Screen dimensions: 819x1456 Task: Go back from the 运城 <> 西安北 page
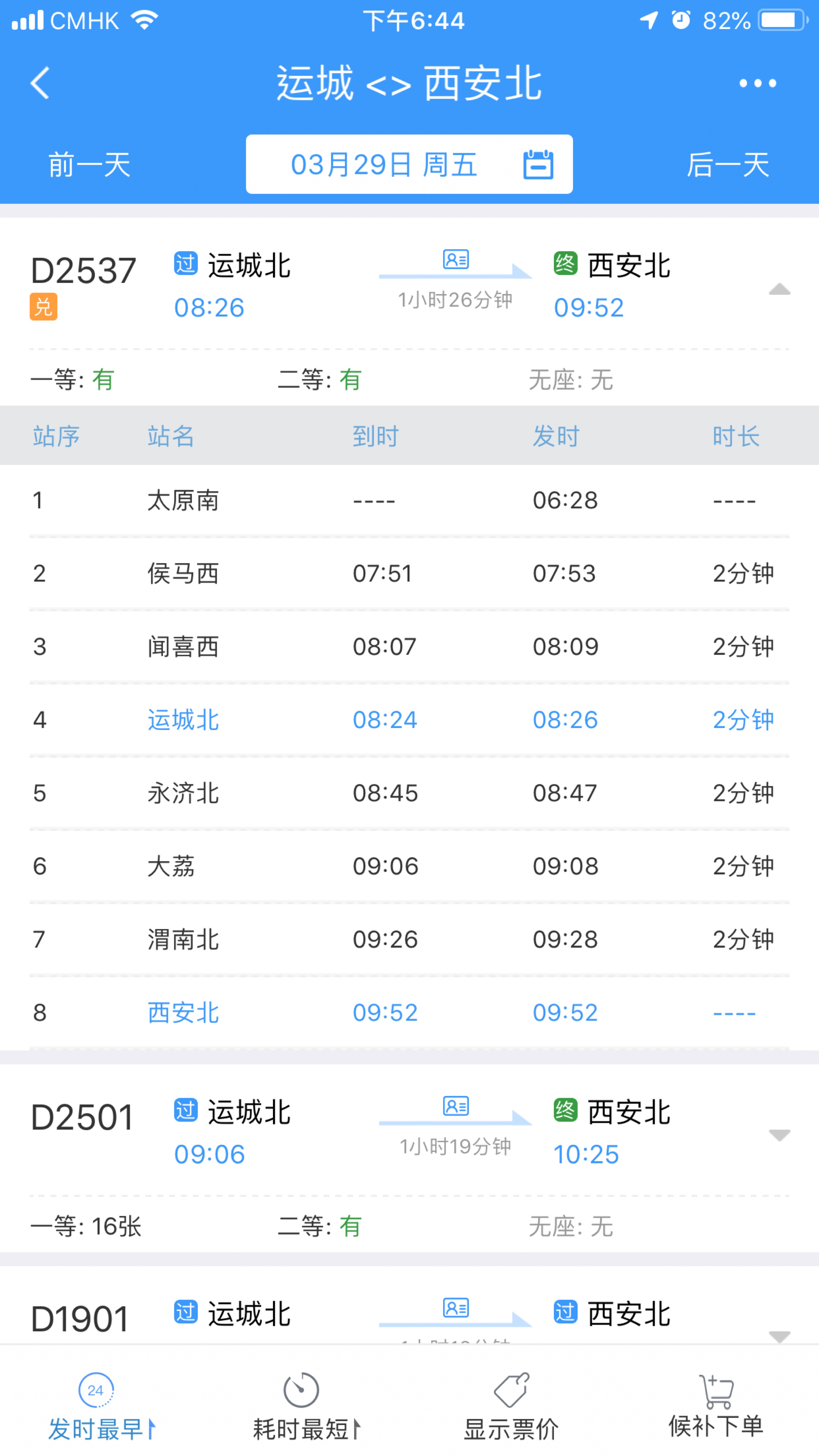(40, 83)
